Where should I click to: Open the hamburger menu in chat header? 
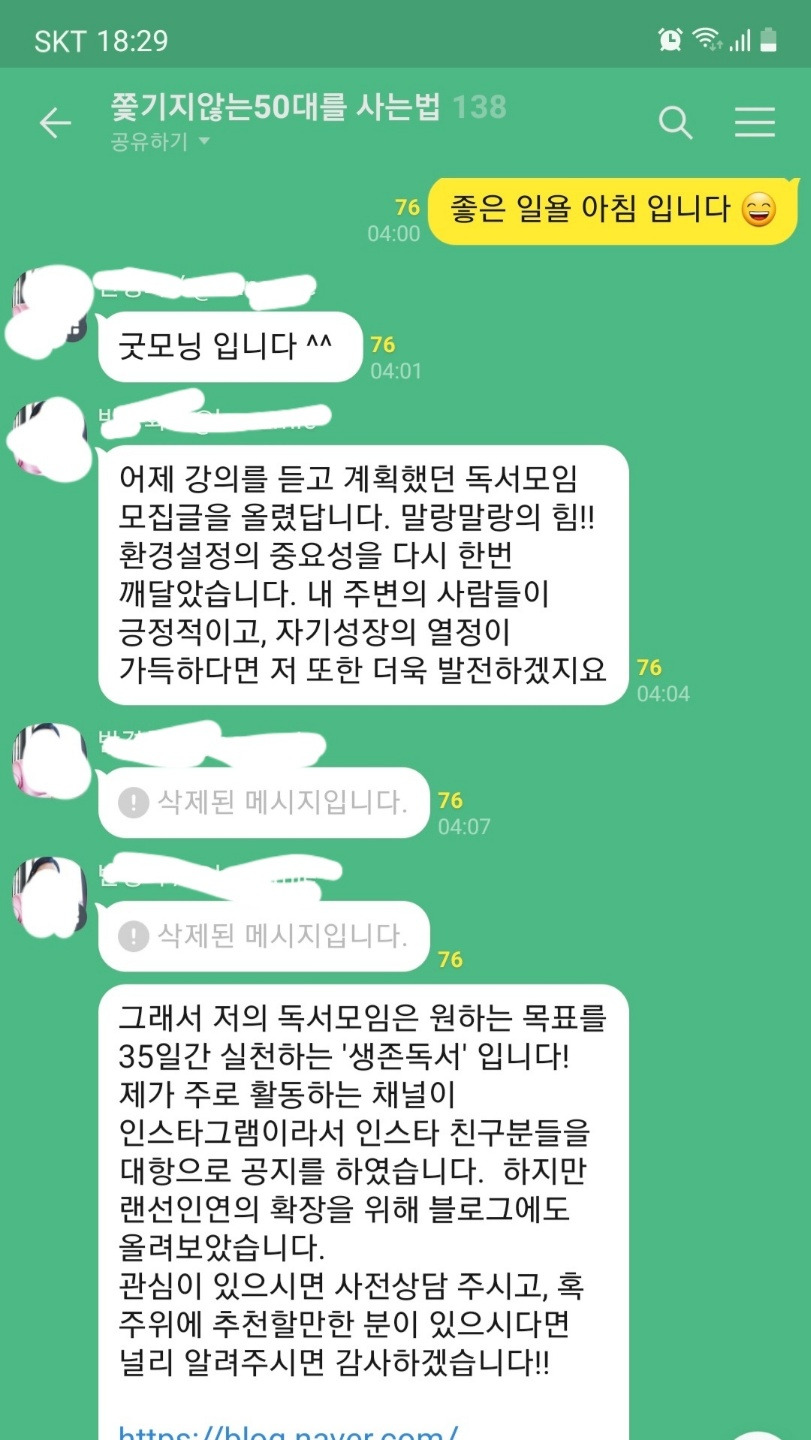pyautogui.click(x=755, y=122)
